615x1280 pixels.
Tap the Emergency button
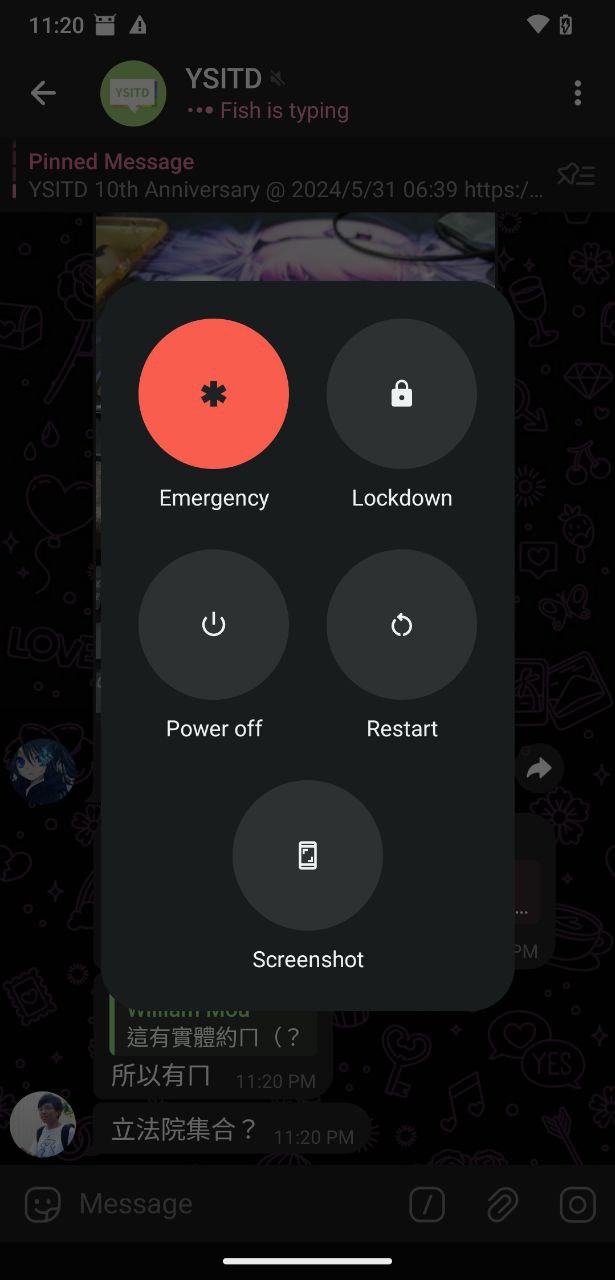[x=213, y=394]
